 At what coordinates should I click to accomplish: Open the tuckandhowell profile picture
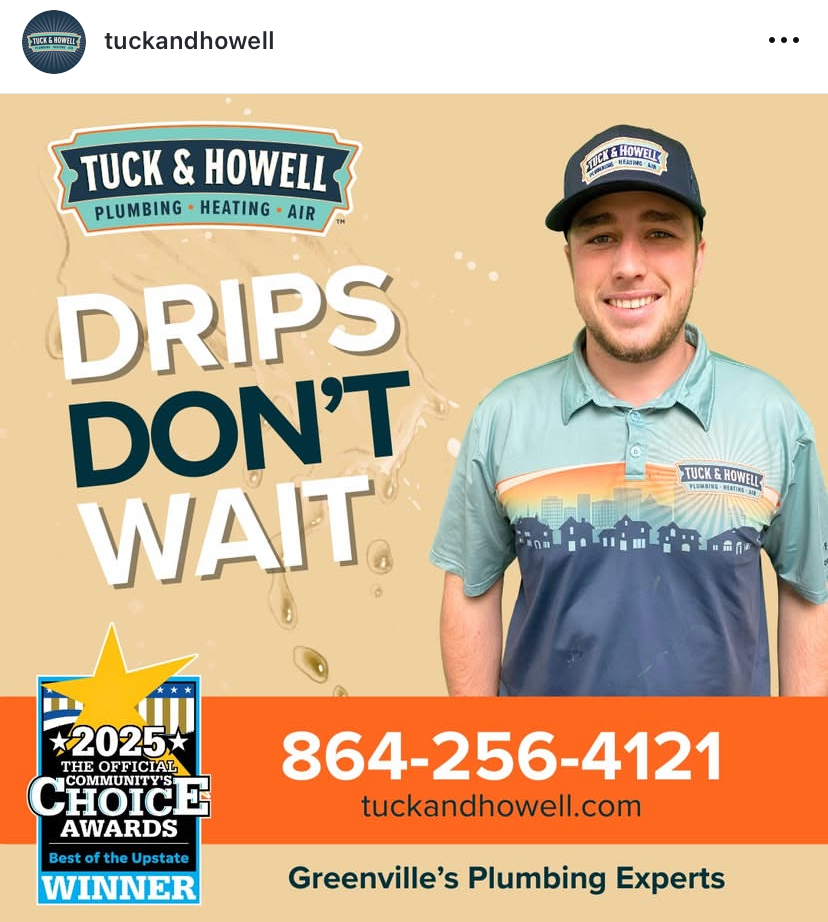pos(54,42)
